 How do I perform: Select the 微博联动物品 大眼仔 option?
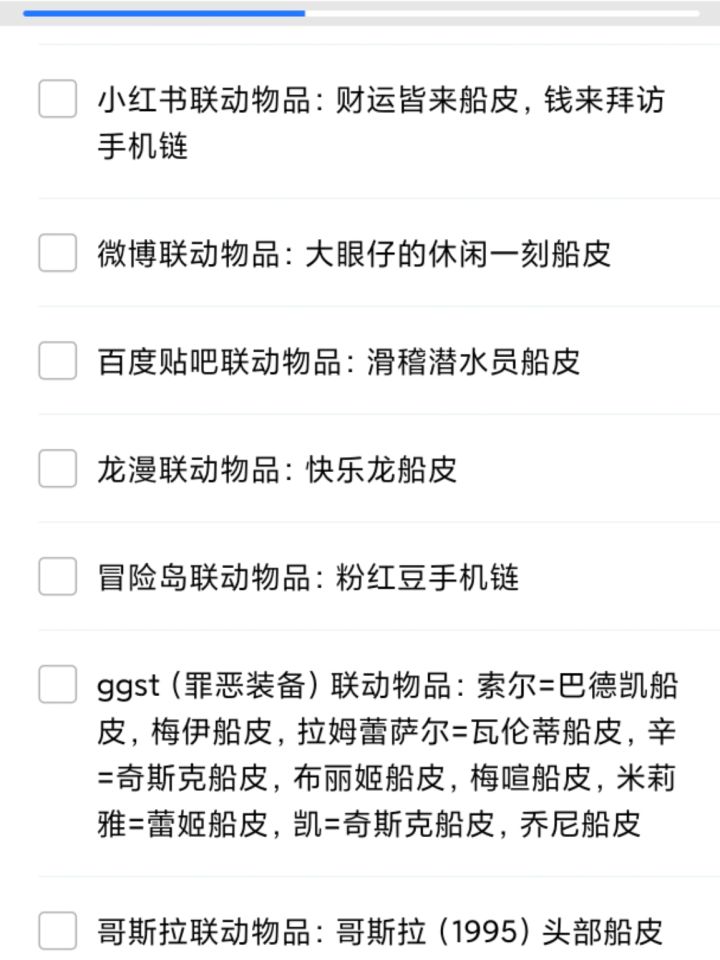coord(58,252)
